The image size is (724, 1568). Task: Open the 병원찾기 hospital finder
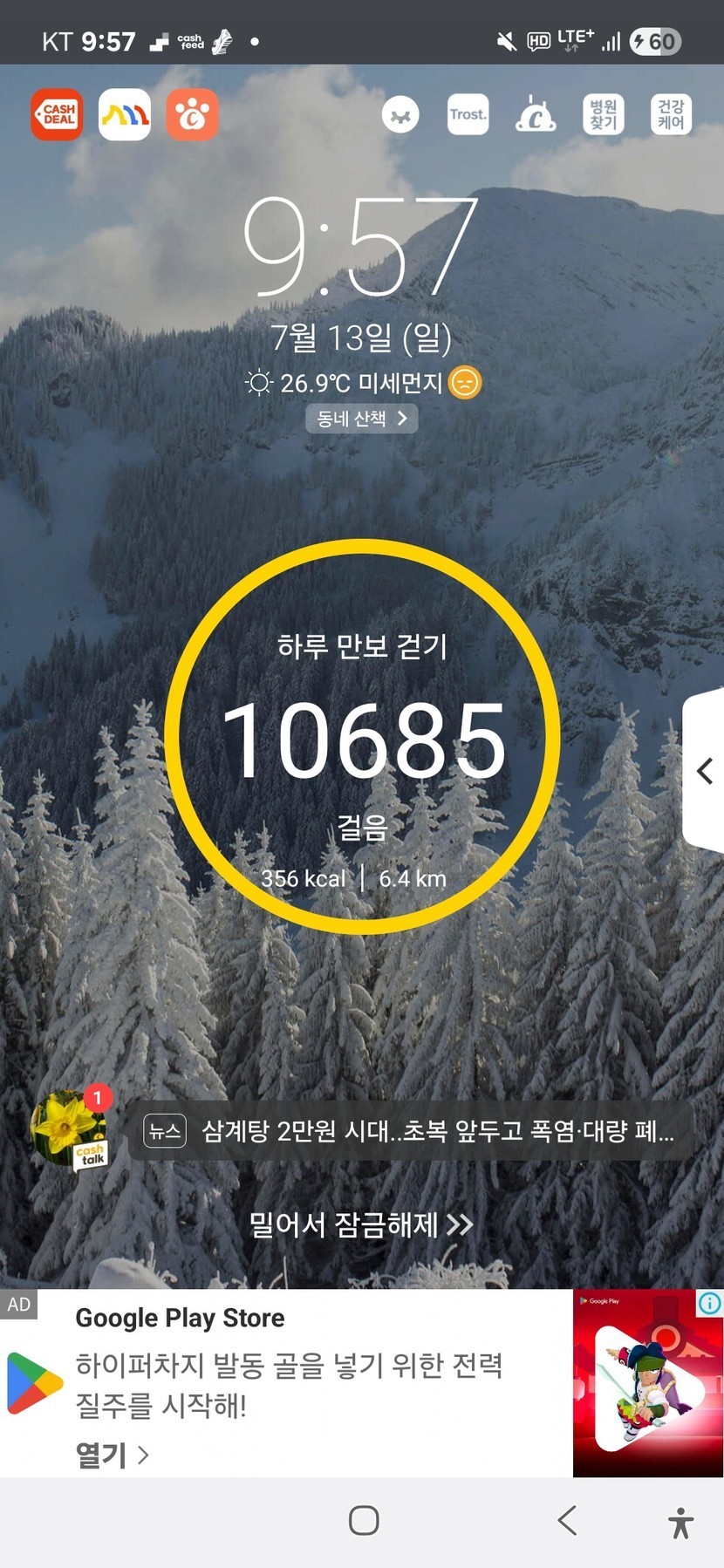(604, 114)
